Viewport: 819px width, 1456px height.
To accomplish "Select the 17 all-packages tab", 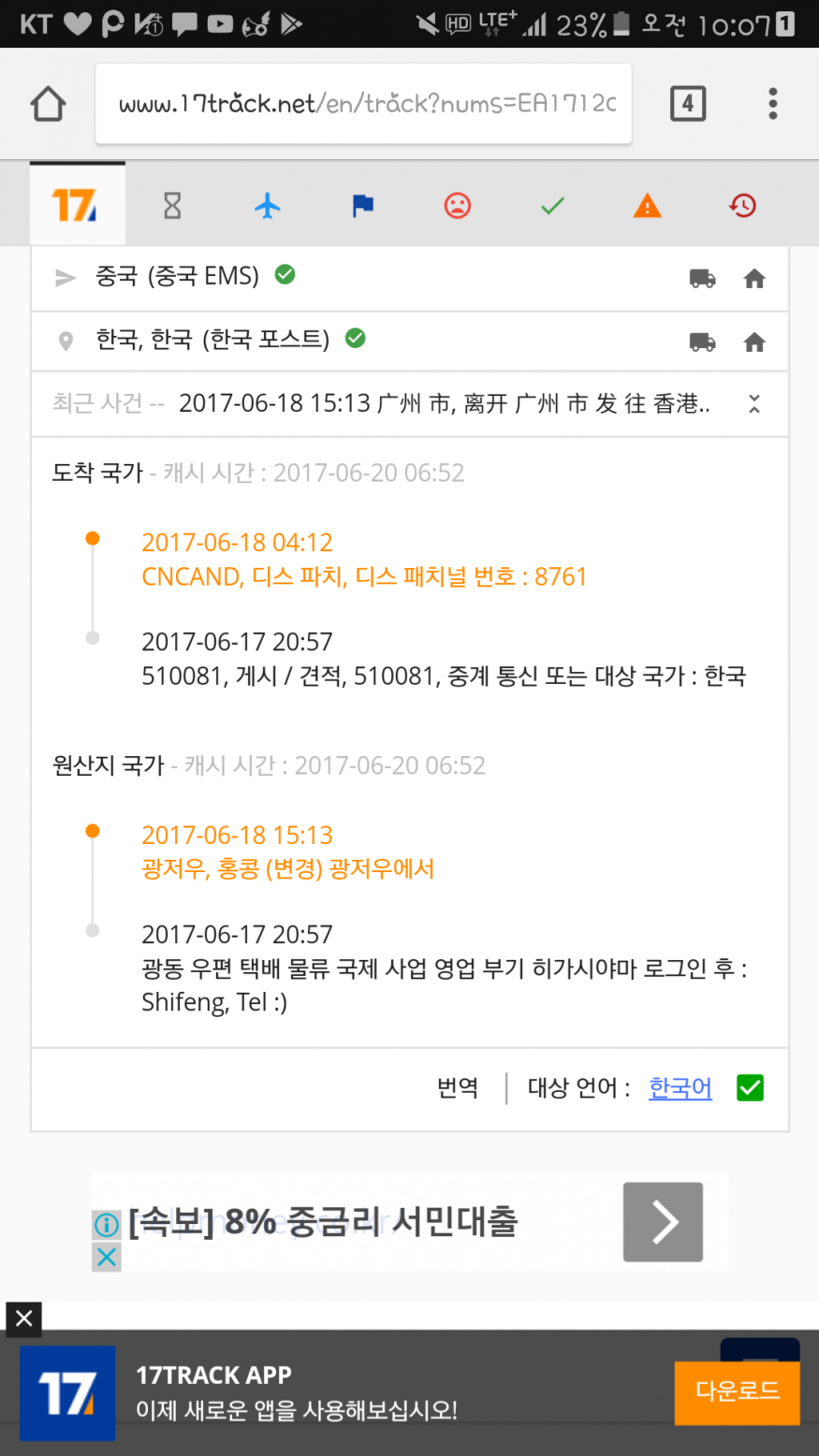I will (76, 205).
